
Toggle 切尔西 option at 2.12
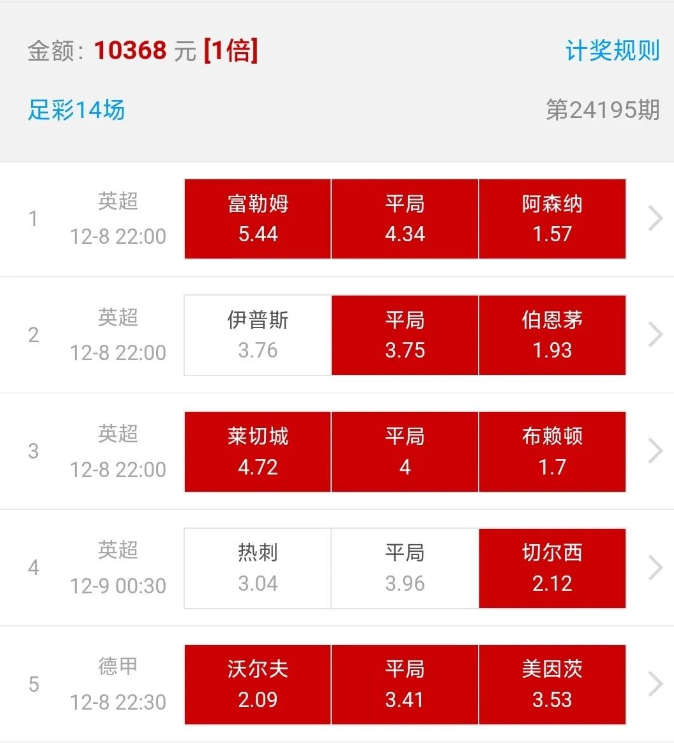coord(552,568)
